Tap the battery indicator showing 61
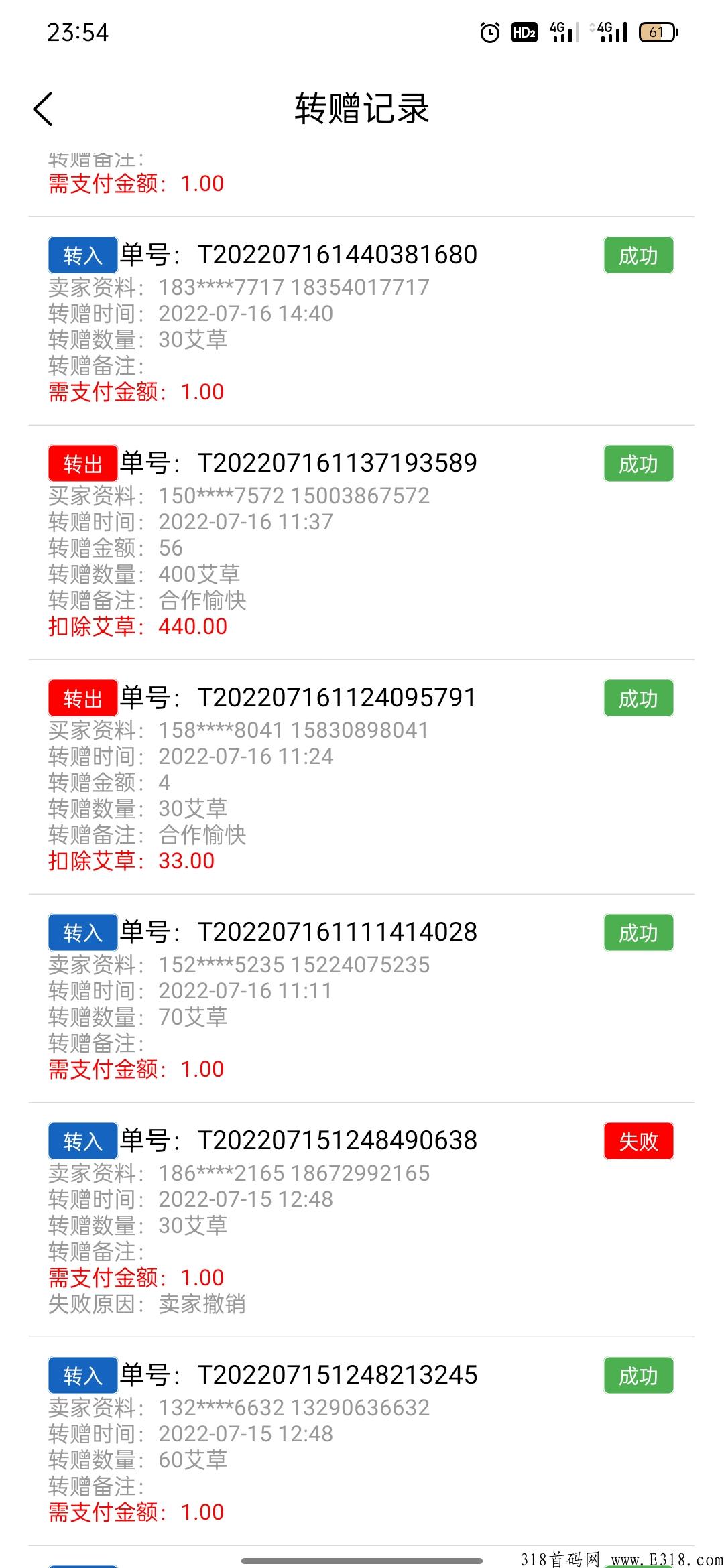Image resolution: width=724 pixels, height=1568 pixels. (659, 32)
